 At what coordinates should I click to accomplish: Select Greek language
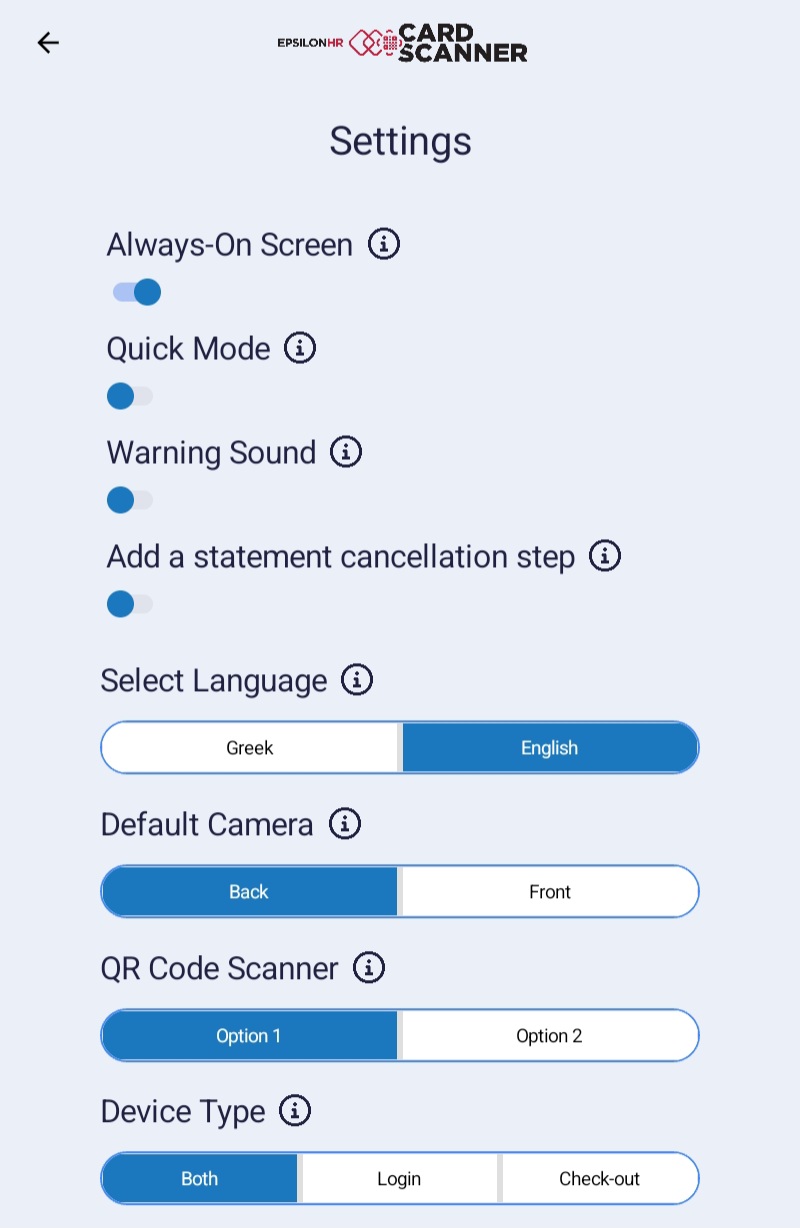250,748
